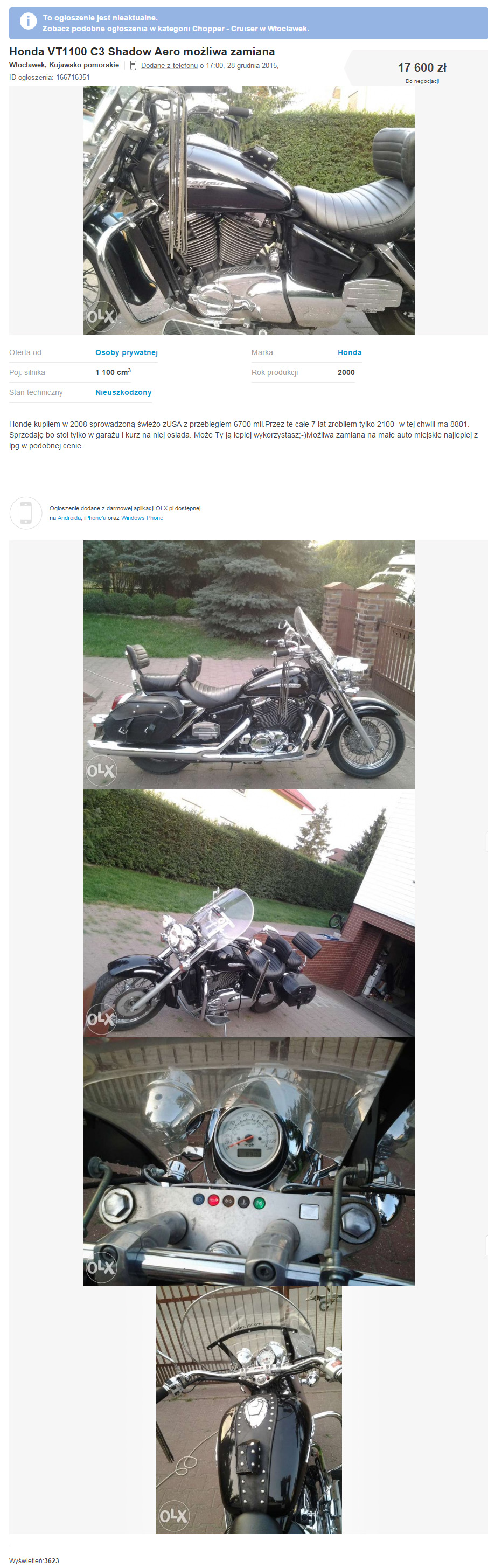488x1568 pixels.
Task: Enlarge the main engine close-up photo
Action: [248, 210]
